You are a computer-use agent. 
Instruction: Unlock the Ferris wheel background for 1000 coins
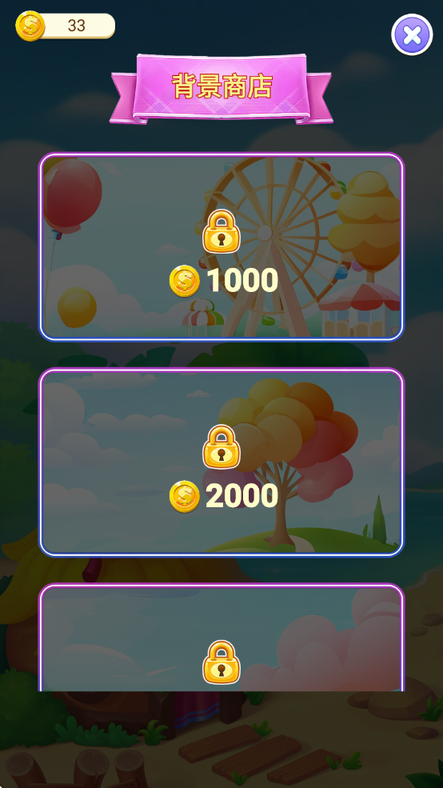222,247
